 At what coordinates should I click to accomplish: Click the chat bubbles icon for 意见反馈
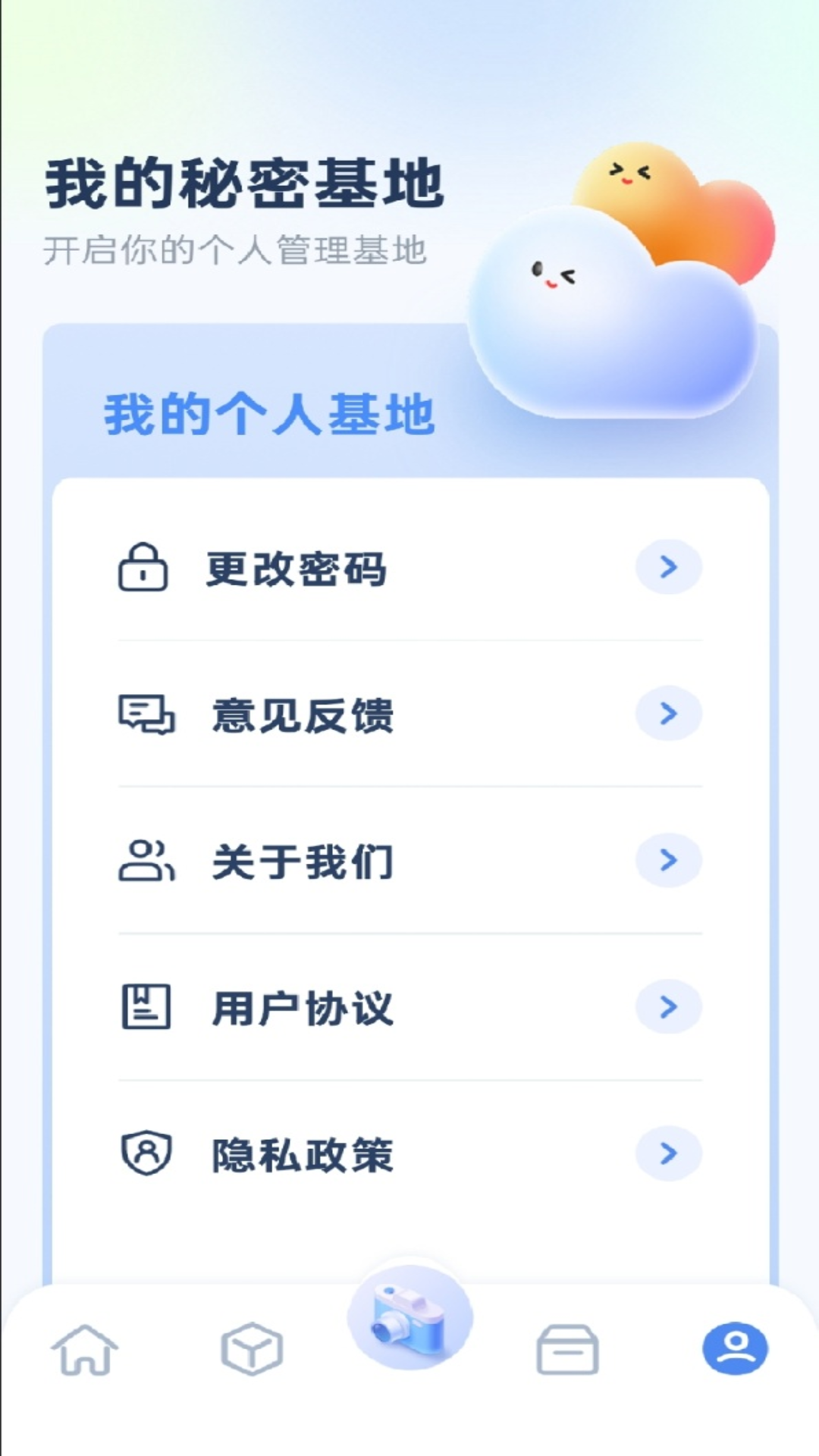[146, 714]
